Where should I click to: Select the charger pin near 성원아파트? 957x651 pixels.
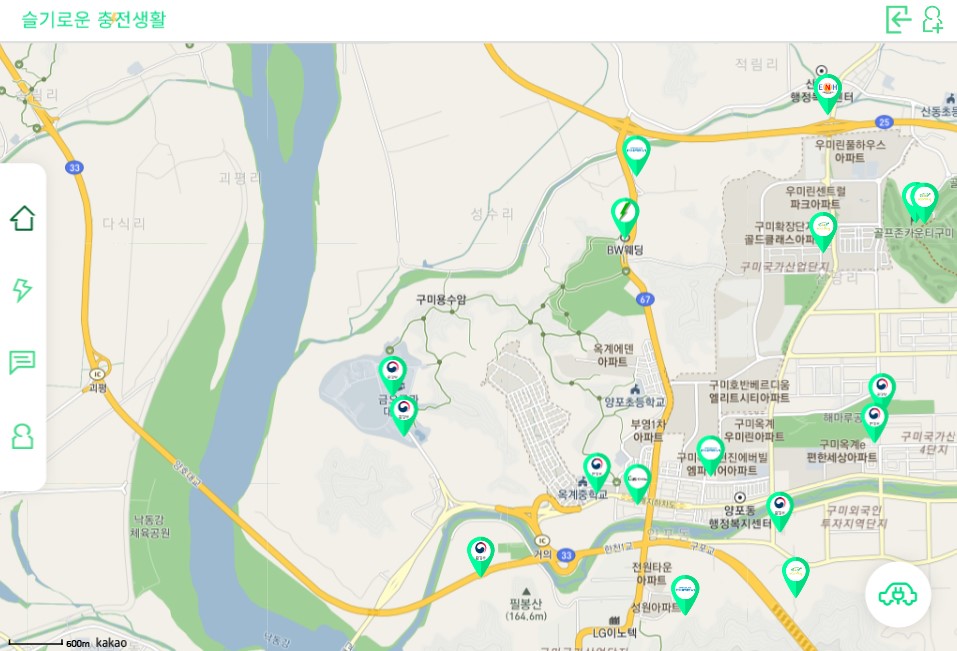685,592
